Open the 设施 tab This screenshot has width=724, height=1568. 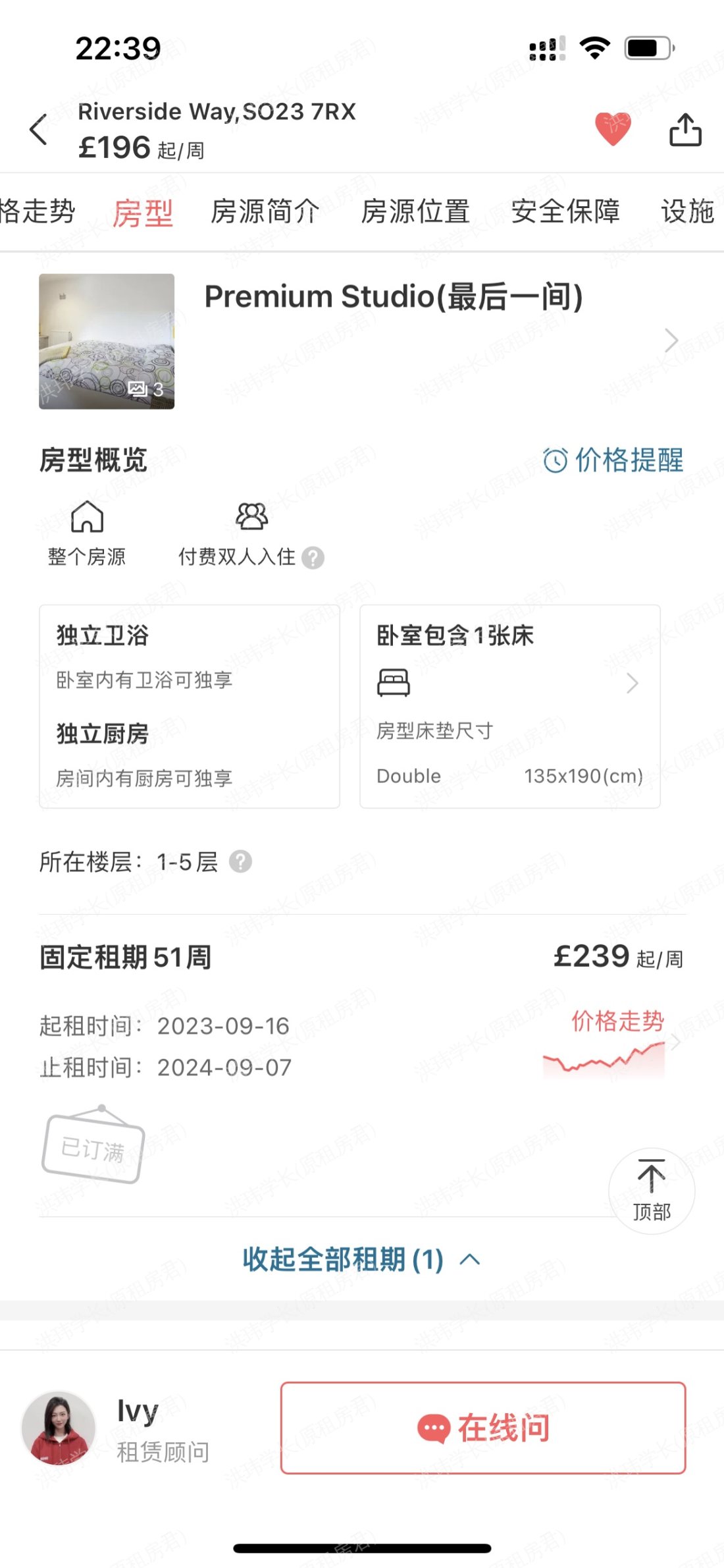pyautogui.click(x=687, y=212)
